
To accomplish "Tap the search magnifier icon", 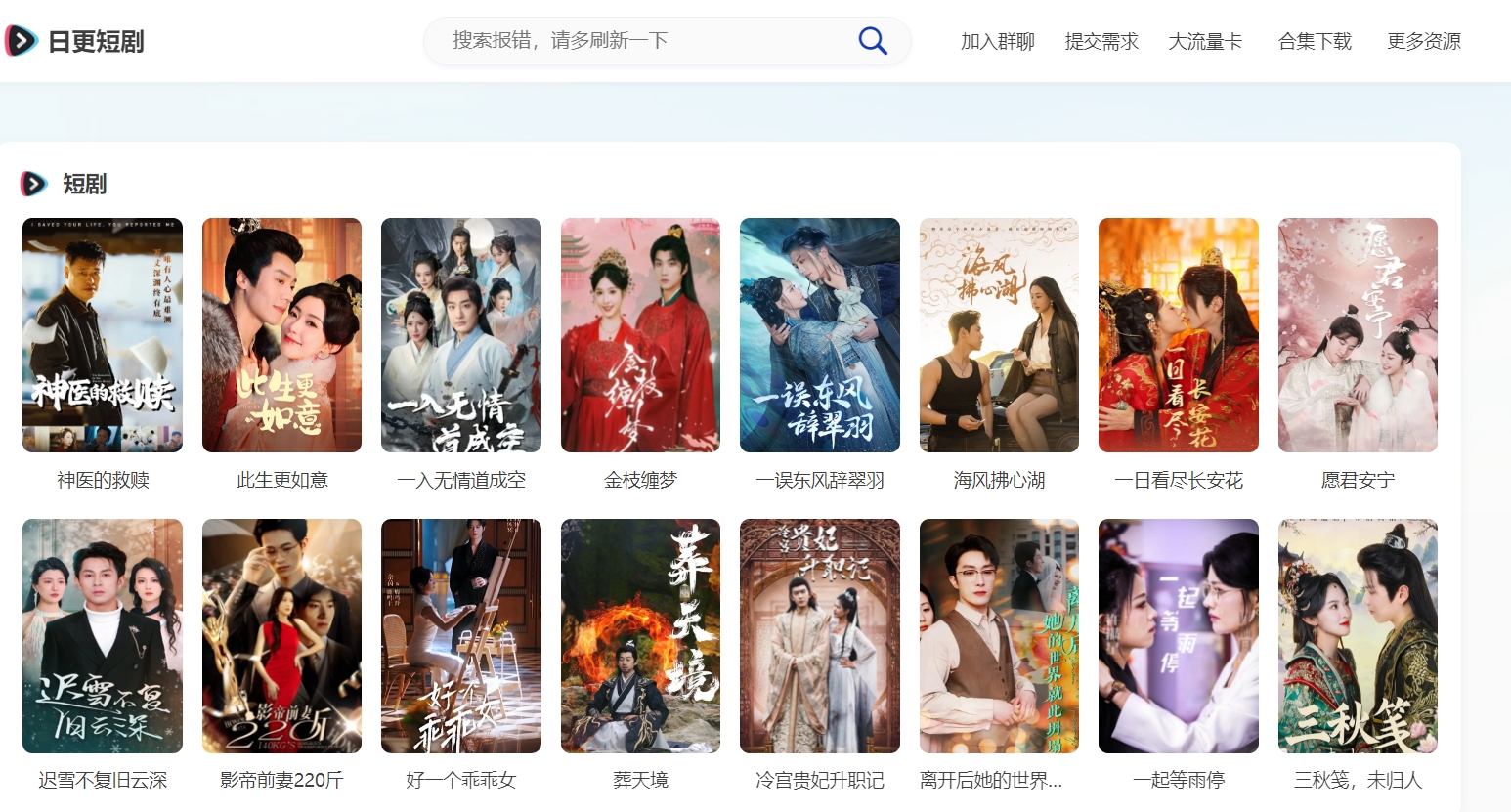I will (x=872, y=41).
